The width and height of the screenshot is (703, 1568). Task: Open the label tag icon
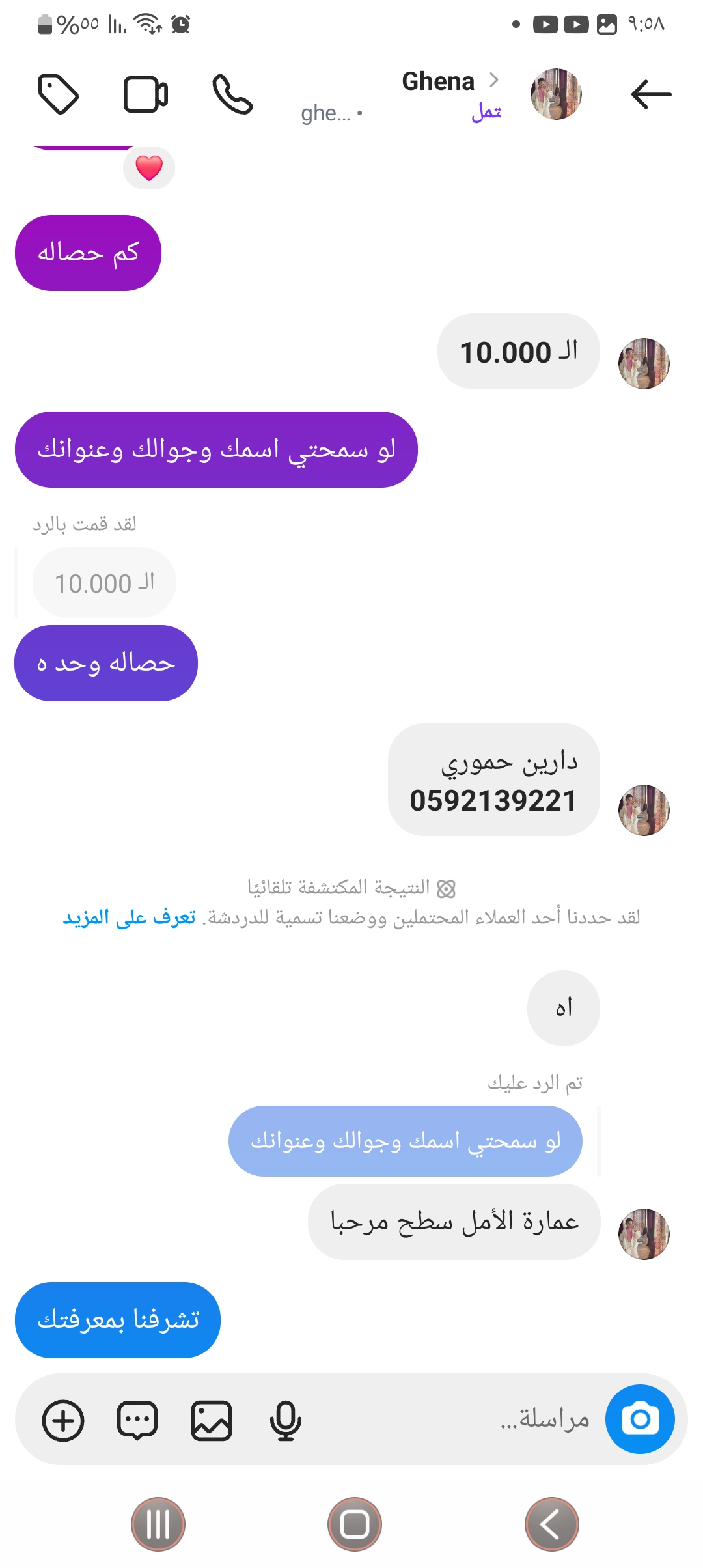coord(59,94)
